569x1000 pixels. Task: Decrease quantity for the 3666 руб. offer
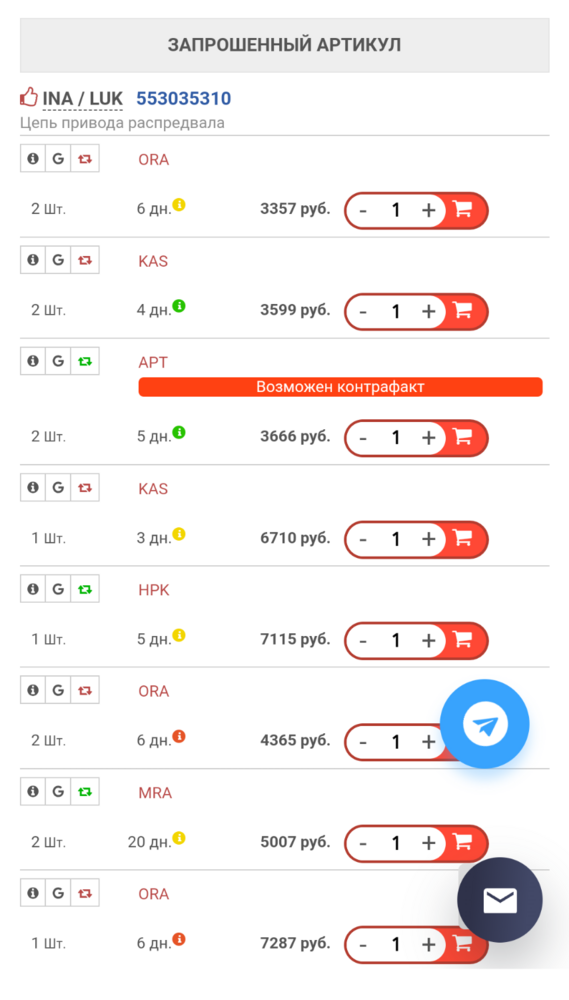pos(363,438)
